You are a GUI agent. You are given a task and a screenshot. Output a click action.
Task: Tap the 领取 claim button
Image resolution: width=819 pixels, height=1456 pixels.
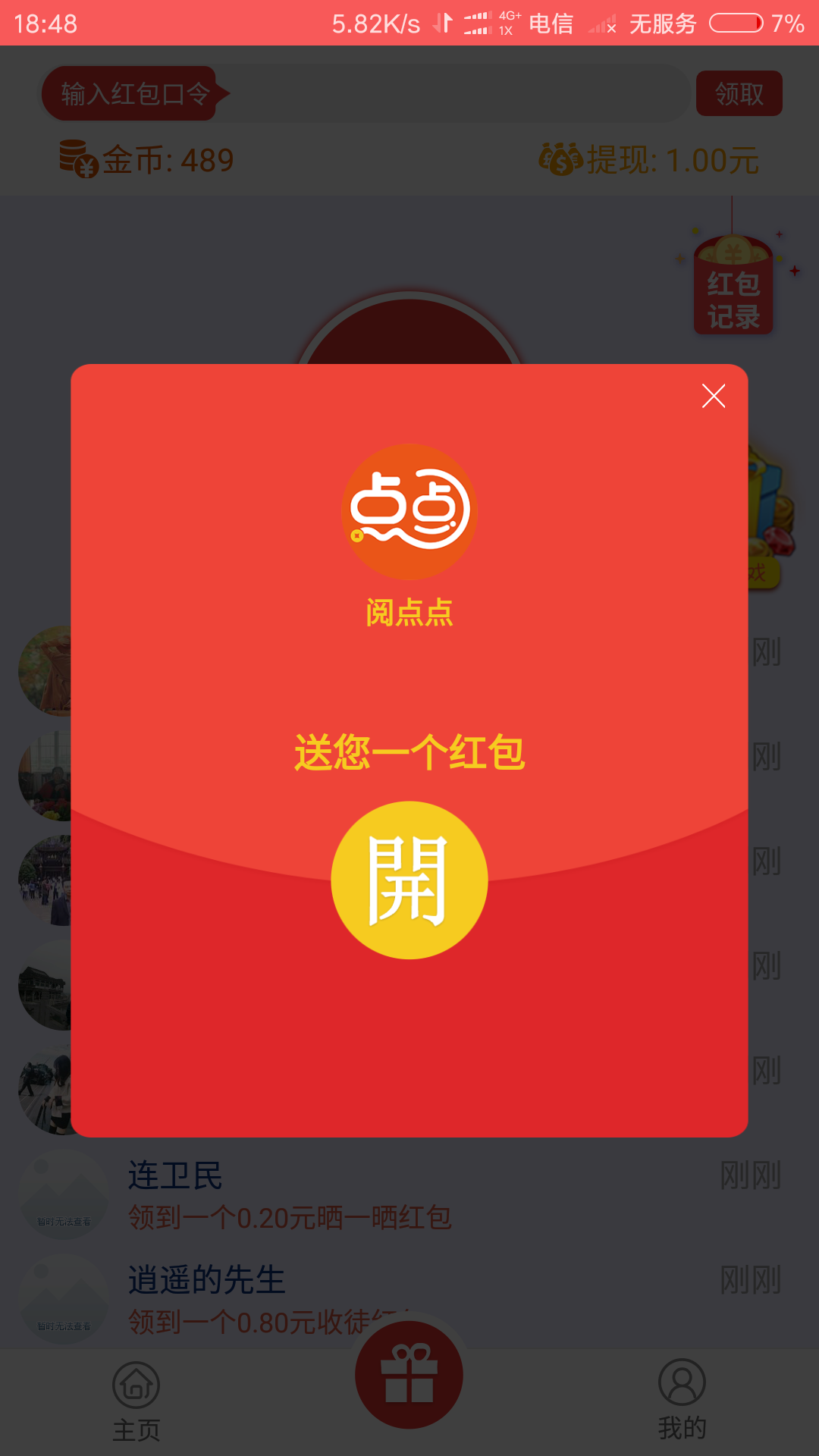[x=739, y=93]
